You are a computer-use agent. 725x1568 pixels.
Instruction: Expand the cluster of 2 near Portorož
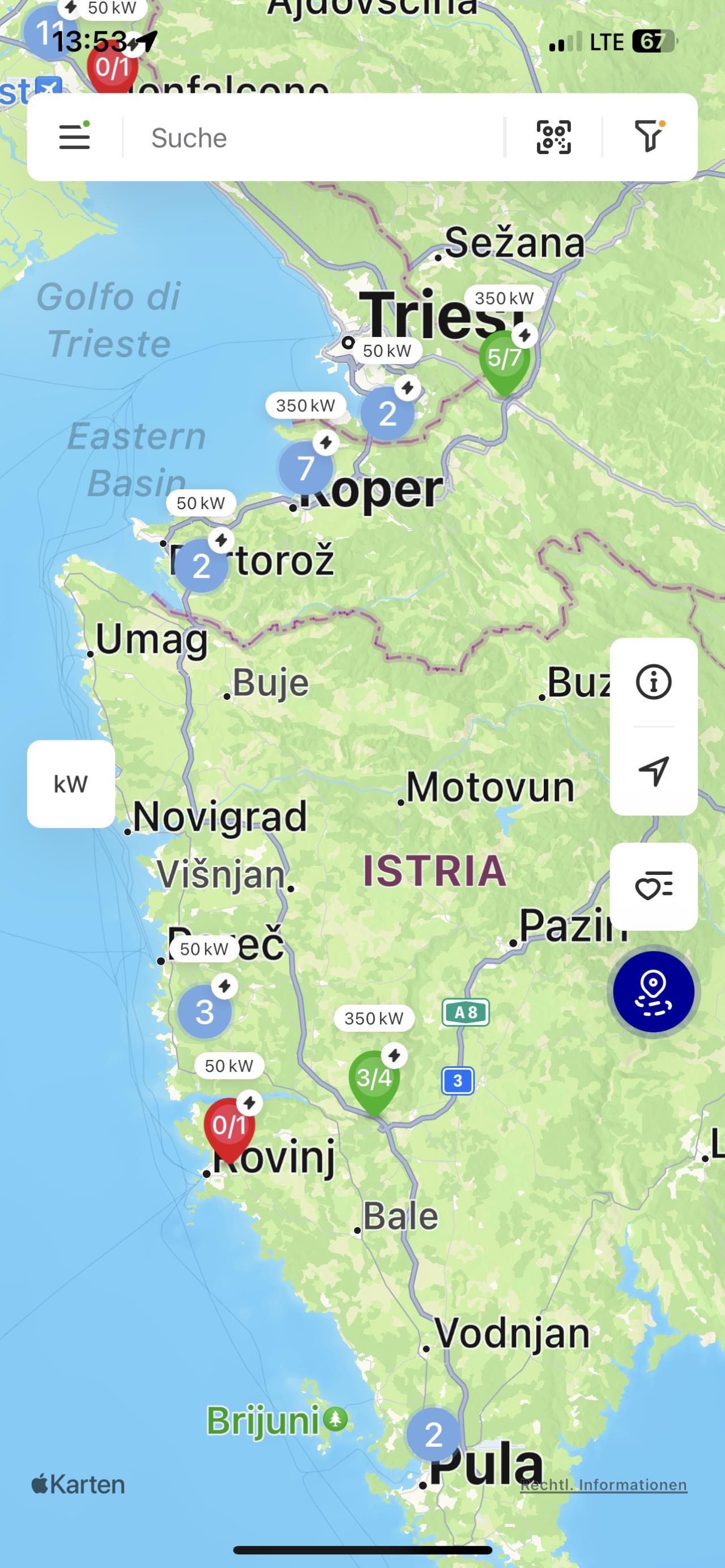point(201,566)
